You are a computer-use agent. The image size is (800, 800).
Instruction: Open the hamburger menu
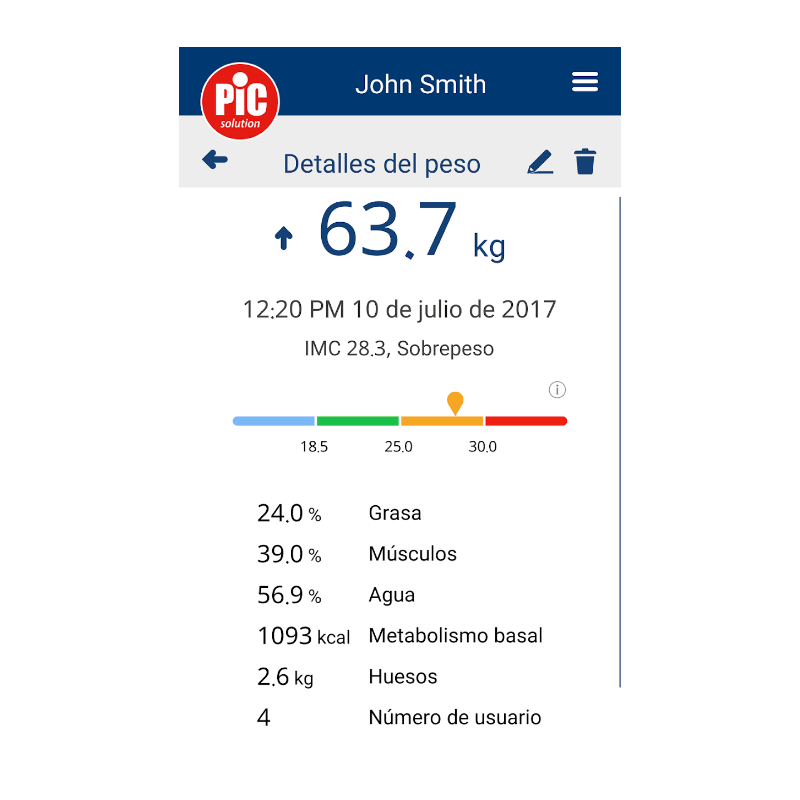pyautogui.click(x=585, y=83)
